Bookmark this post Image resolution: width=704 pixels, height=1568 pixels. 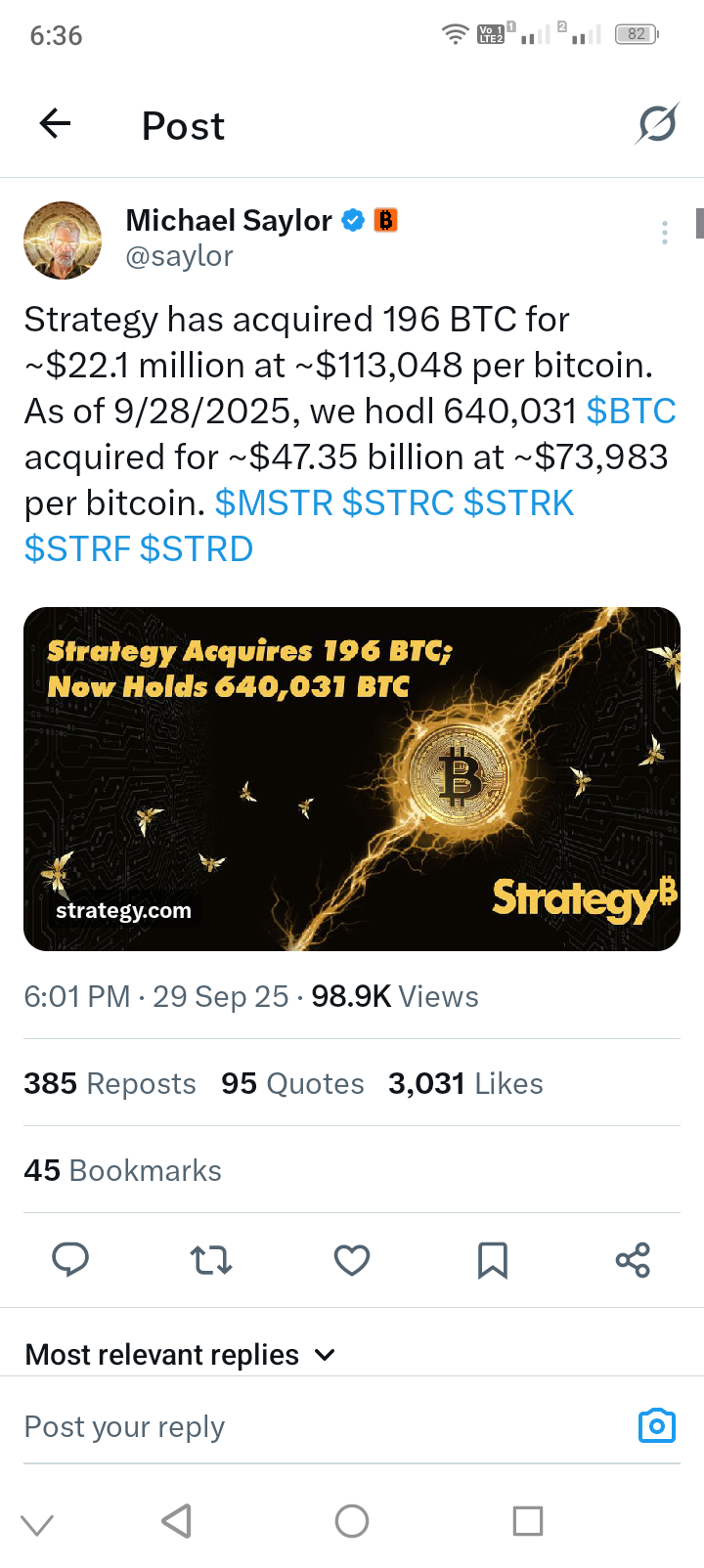pyautogui.click(x=493, y=1260)
